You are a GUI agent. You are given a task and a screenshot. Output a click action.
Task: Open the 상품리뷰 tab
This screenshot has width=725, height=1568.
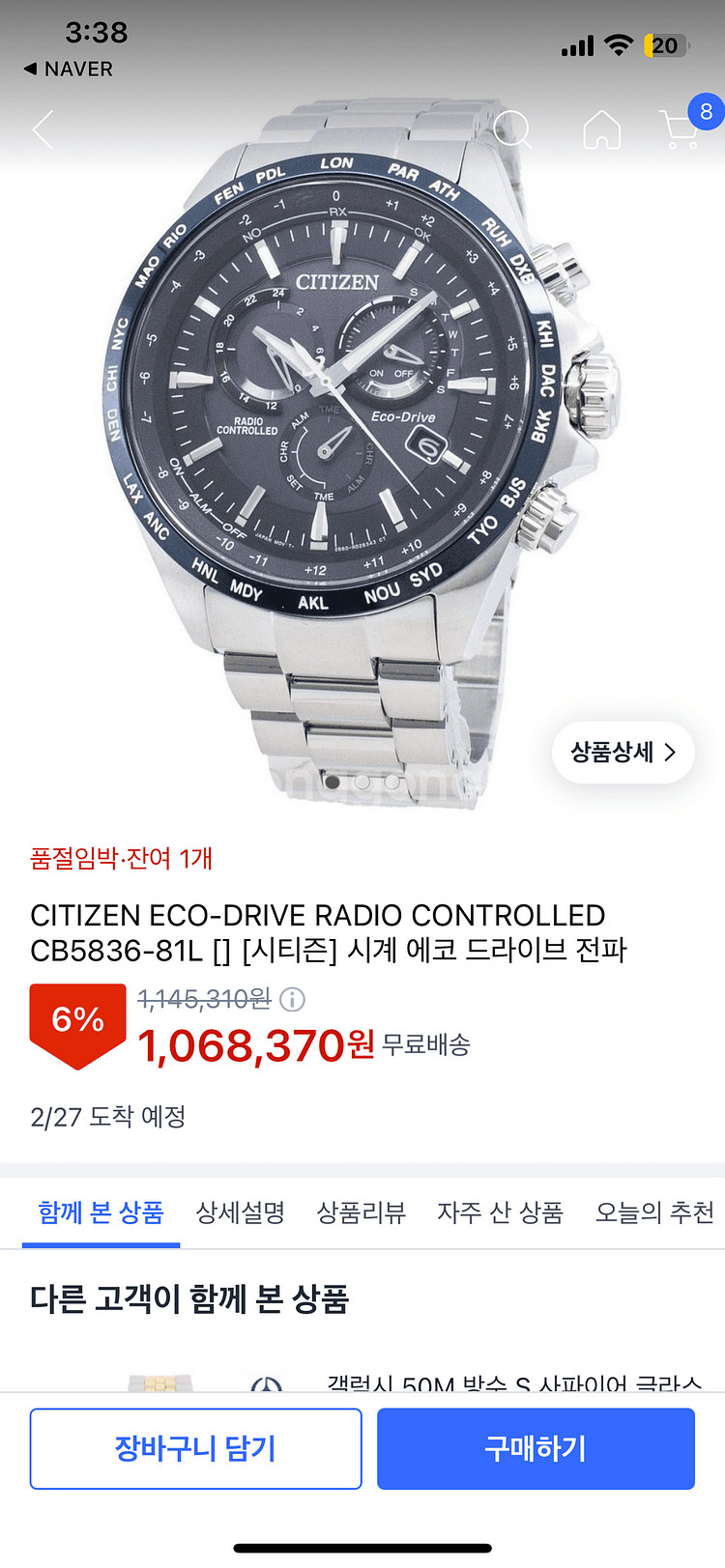click(361, 1212)
